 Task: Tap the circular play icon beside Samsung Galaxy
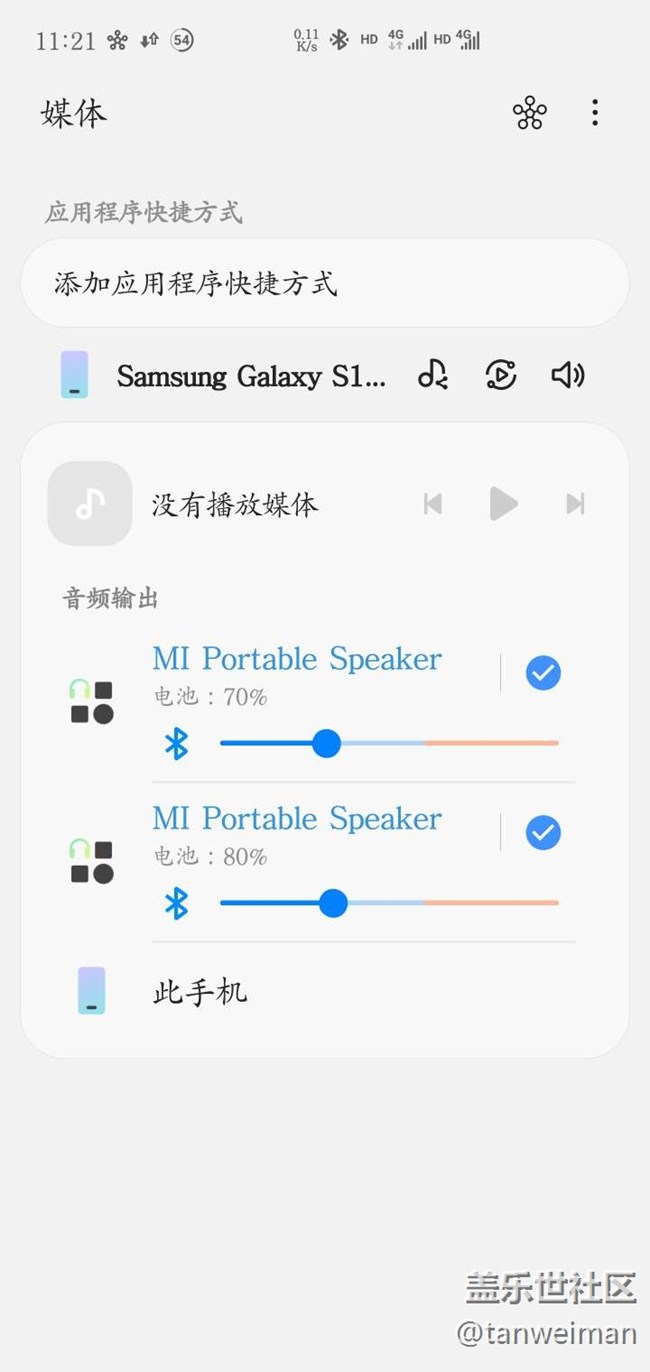(x=500, y=375)
